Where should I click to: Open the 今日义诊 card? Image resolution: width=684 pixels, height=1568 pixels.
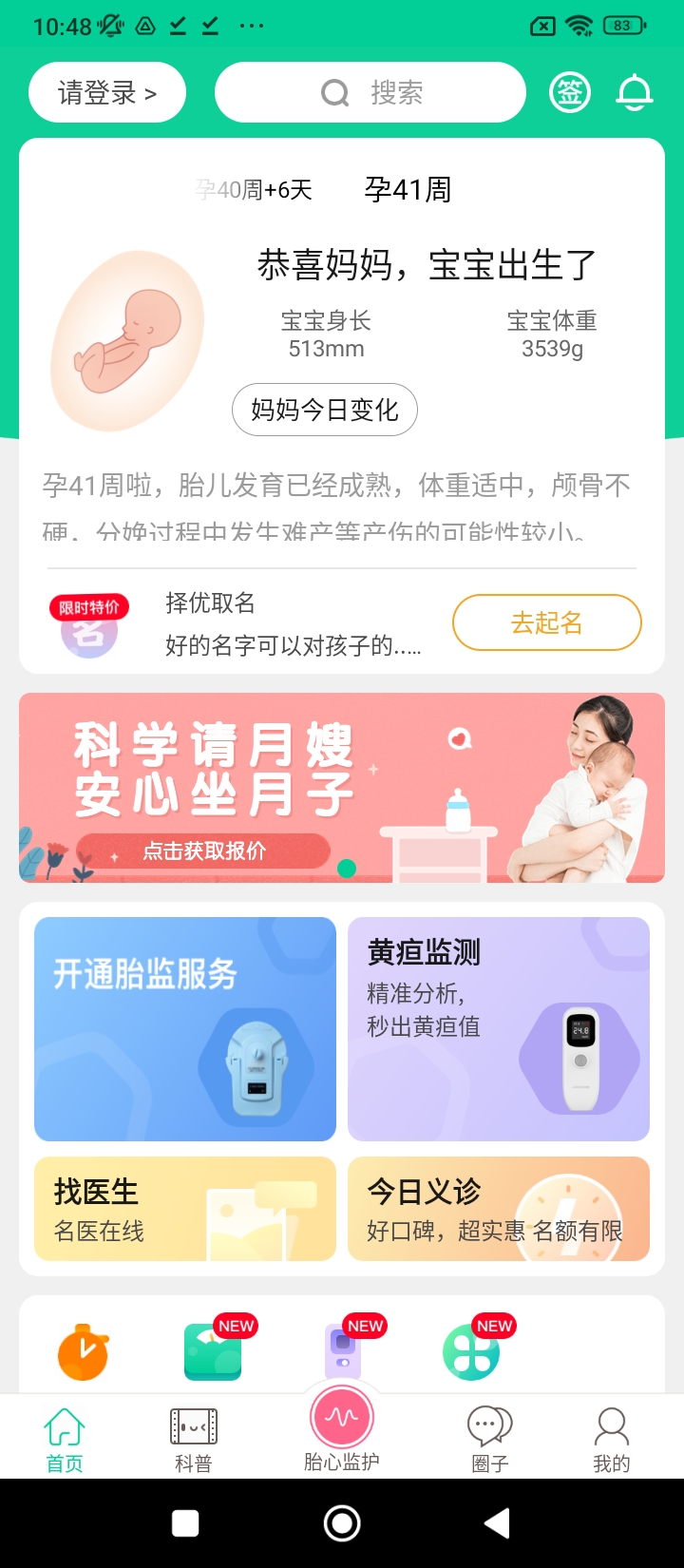pyautogui.click(x=499, y=1209)
